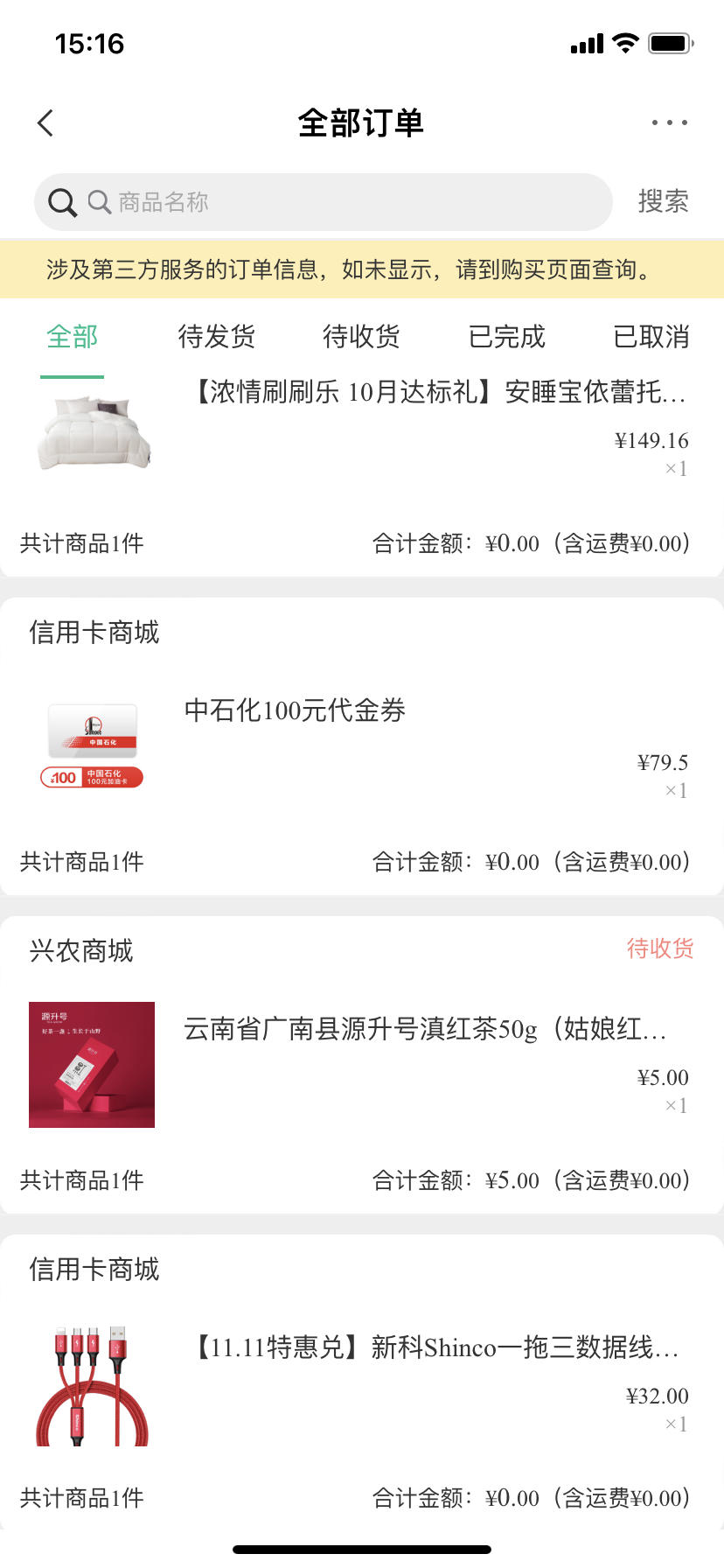This screenshot has height=1568, width=724.
Task: Switch to the 待发货 tab
Action: point(217,337)
